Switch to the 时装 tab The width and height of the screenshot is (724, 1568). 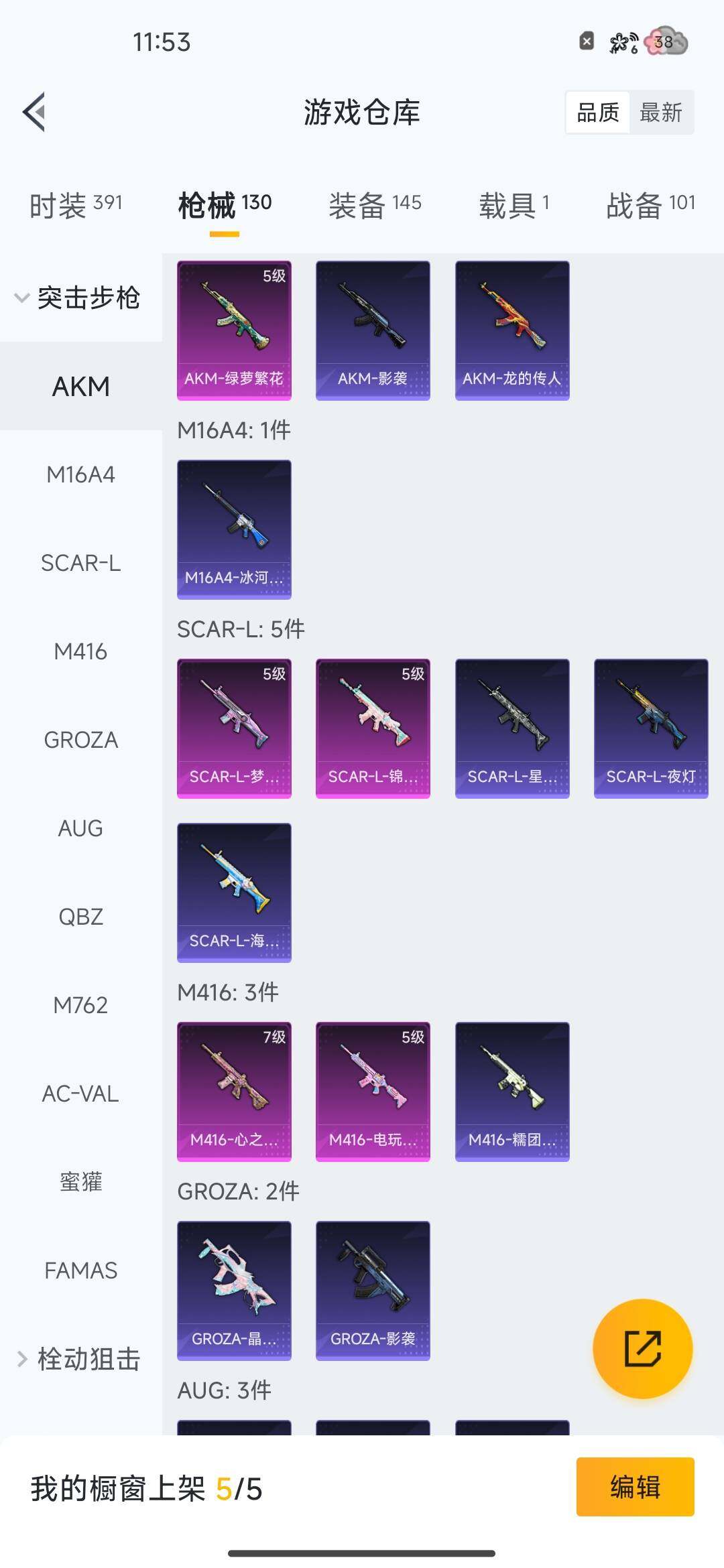tap(75, 204)
